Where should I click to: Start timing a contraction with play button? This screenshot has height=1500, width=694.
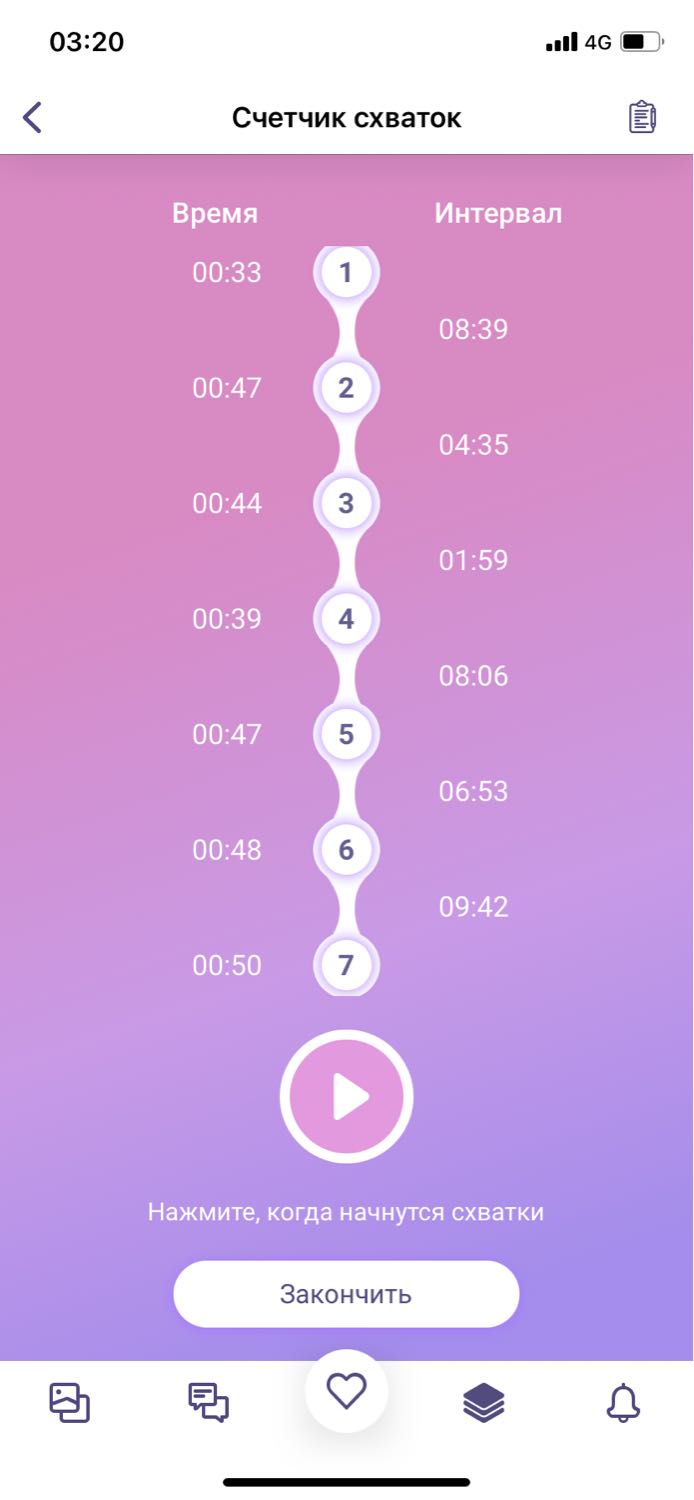click(x=346, y=1097)
